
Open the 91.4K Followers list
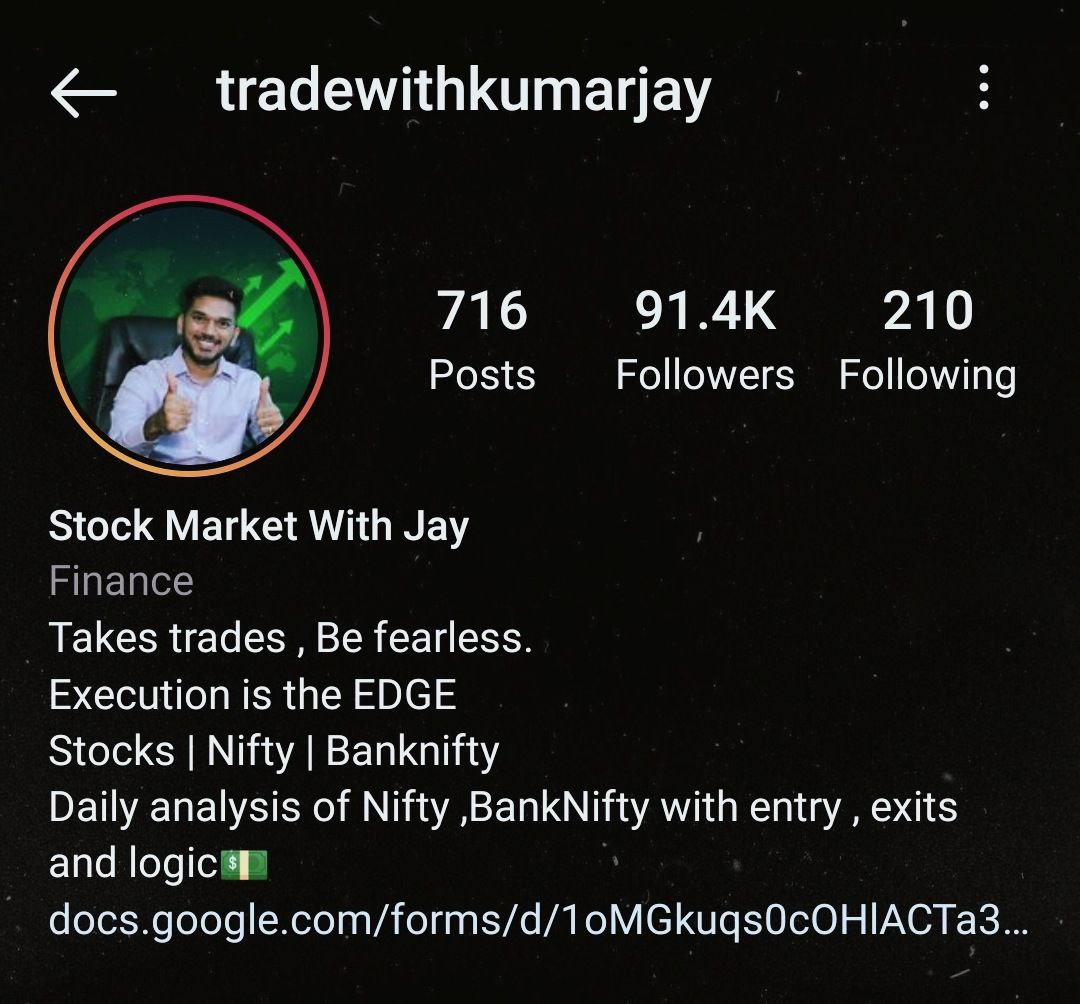pos(705,340)
